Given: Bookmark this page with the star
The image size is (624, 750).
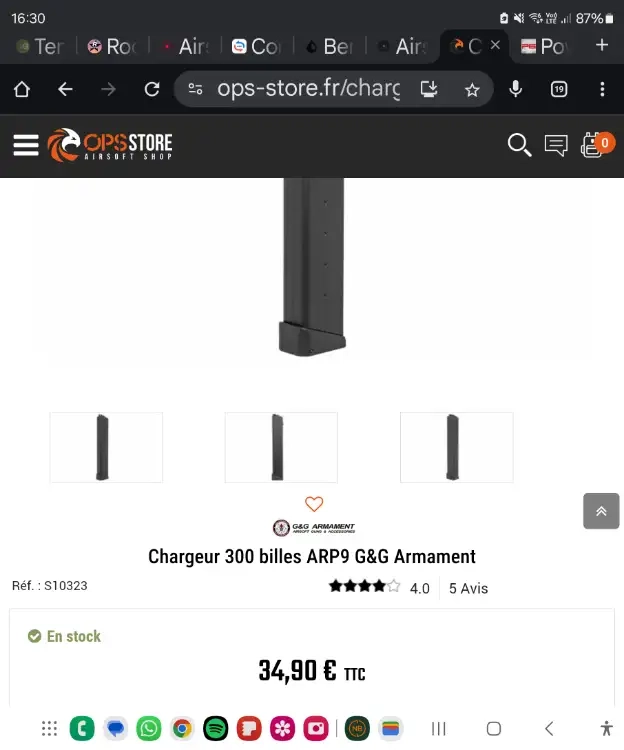Looking at the screenshot, I should click(472, 89).
